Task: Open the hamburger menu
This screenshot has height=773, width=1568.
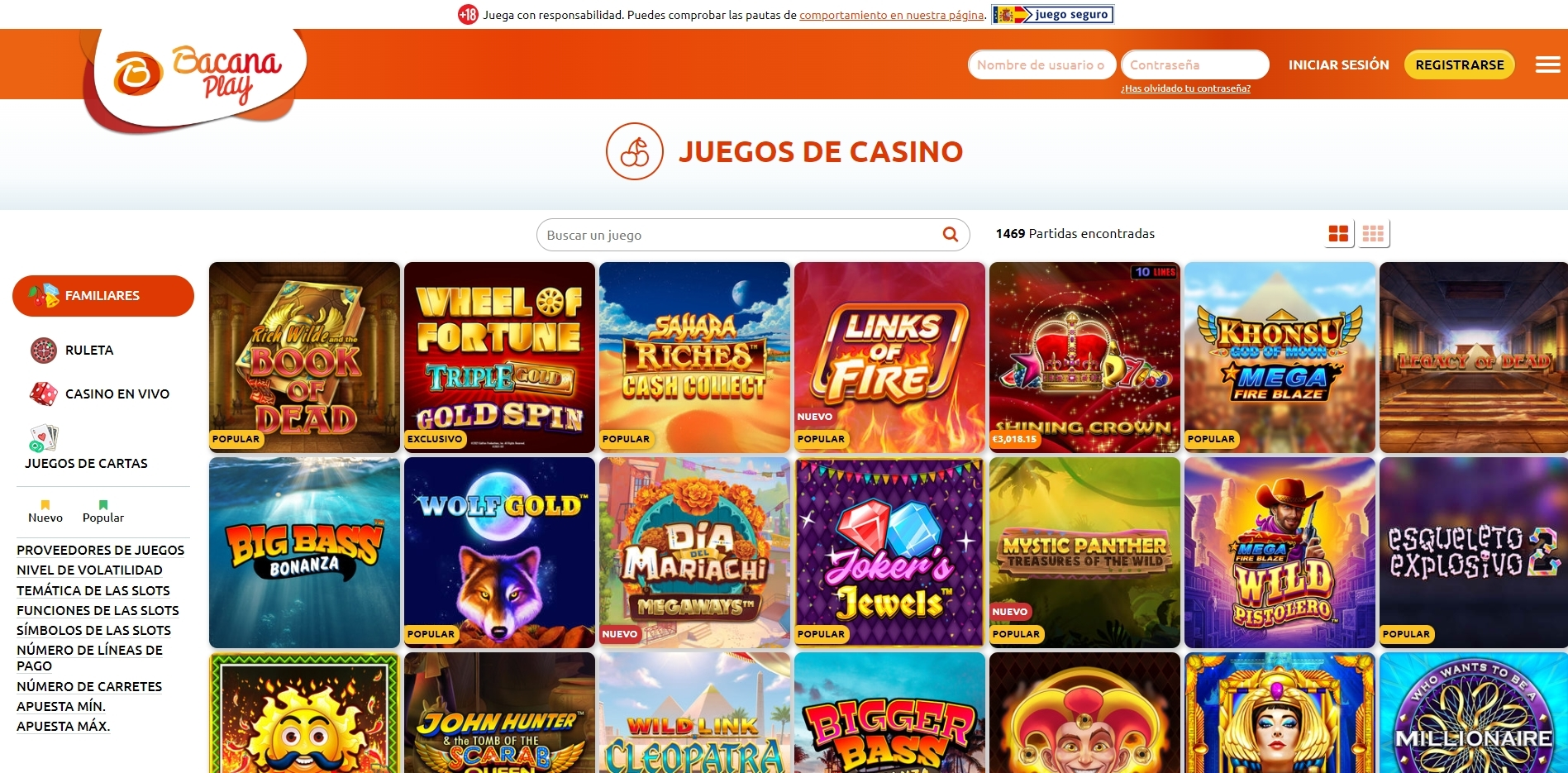Action: click(x=1547, y=64)
